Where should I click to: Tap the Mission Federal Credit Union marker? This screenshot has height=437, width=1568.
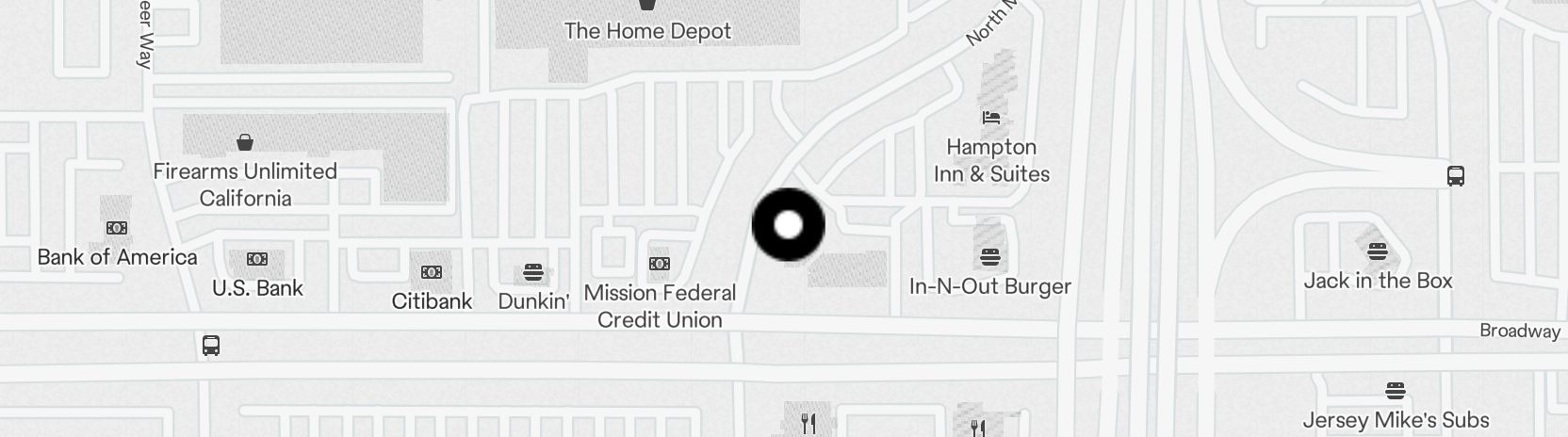(660, 265)
